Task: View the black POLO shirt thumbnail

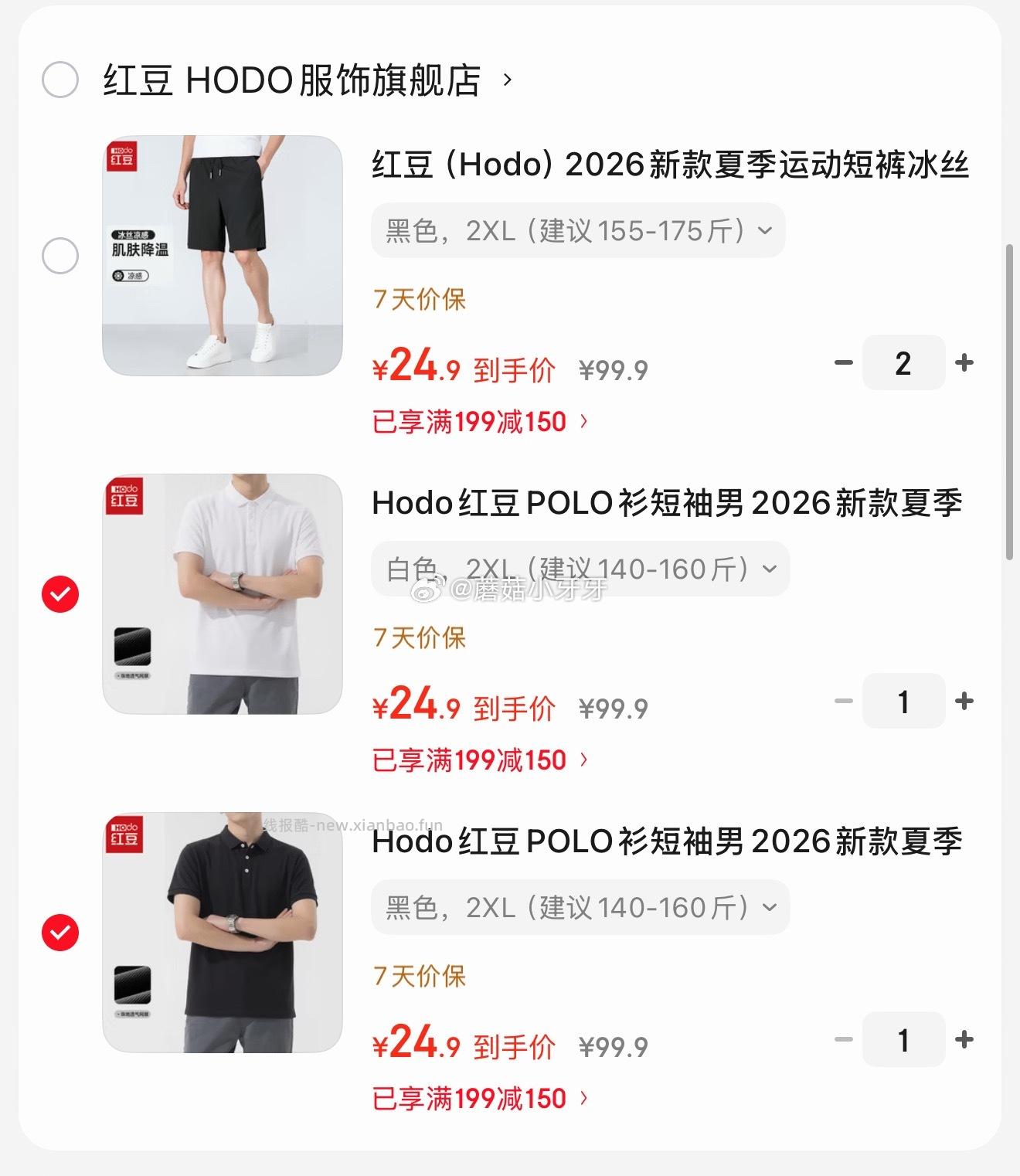Action: click(221, 933)
